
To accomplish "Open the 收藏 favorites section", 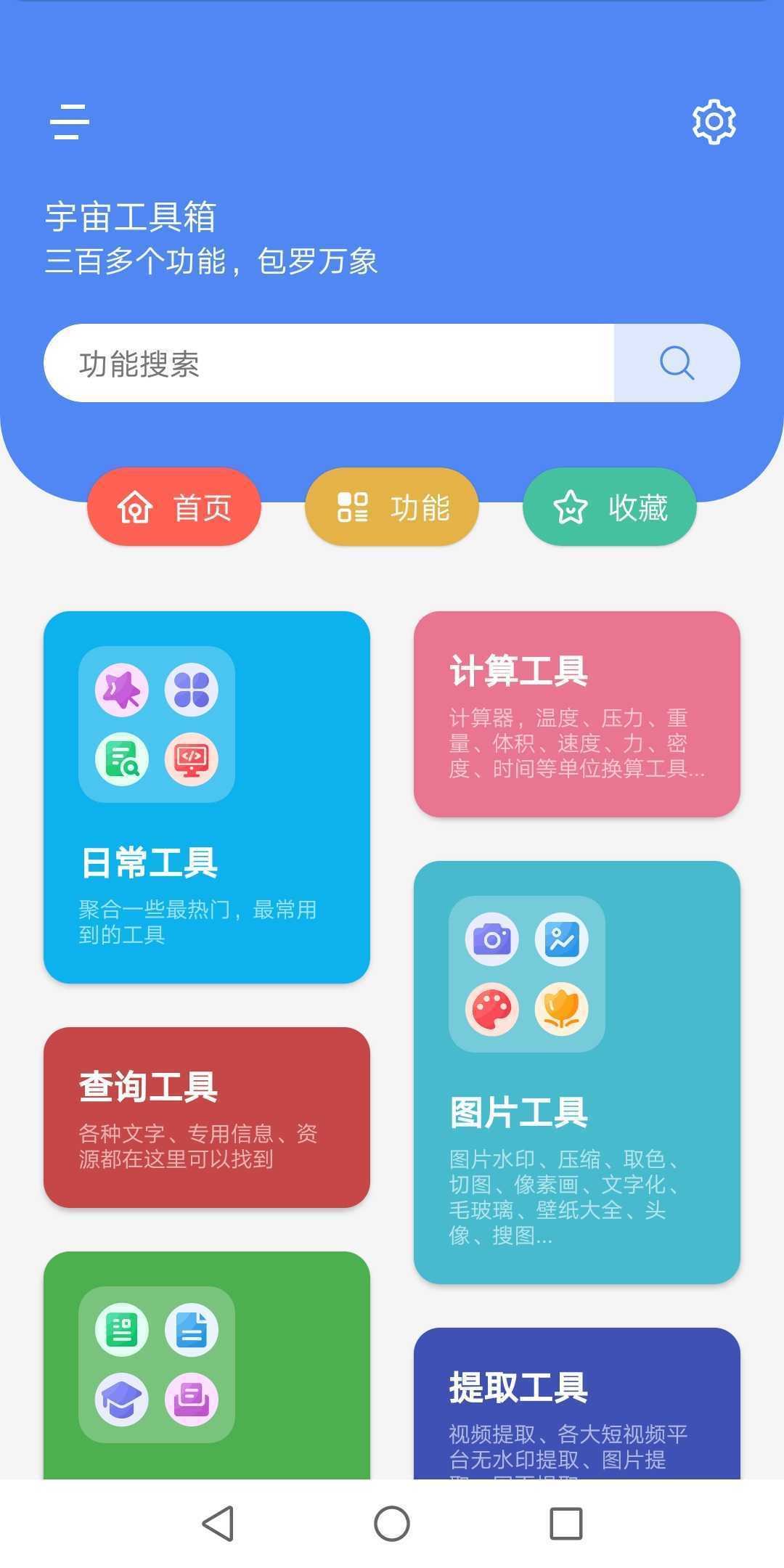I will coord(608,507).
